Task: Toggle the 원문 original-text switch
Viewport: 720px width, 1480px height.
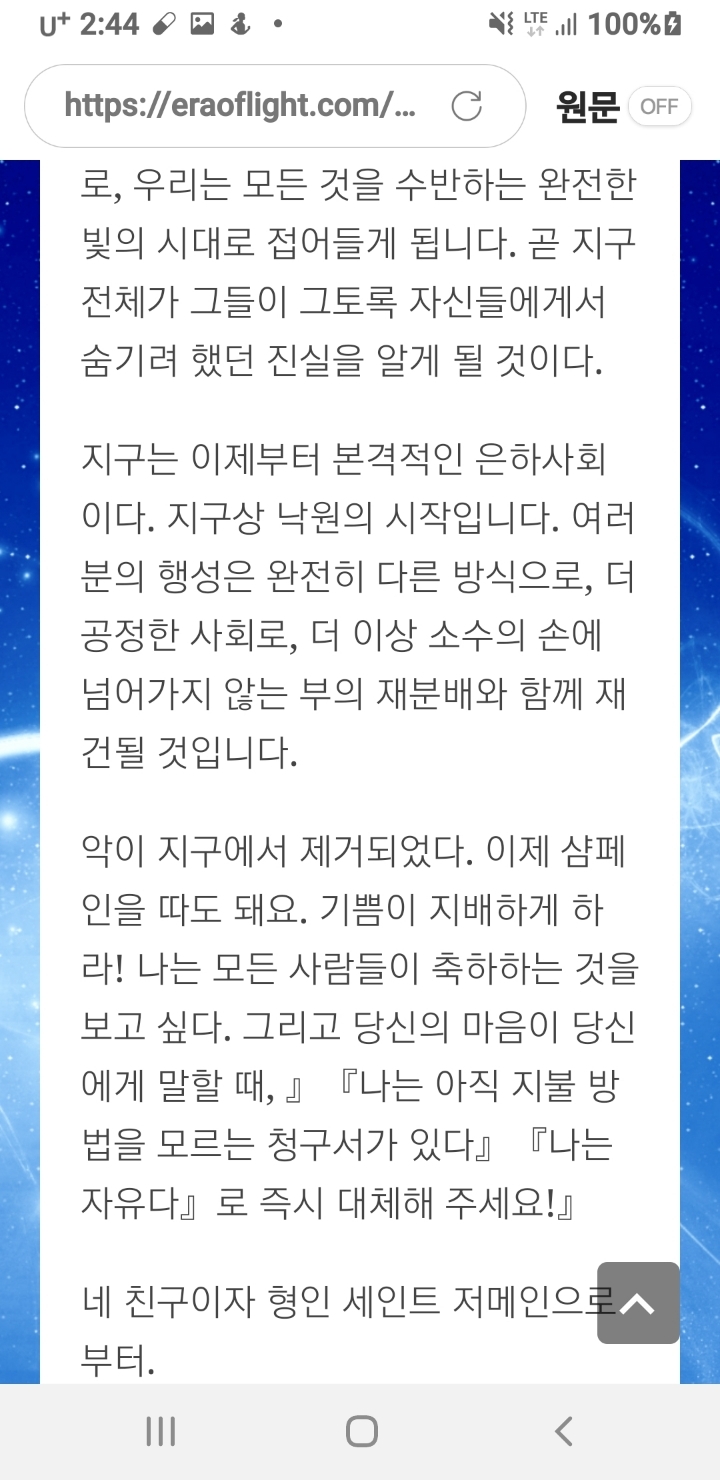Action: [659, 106]
